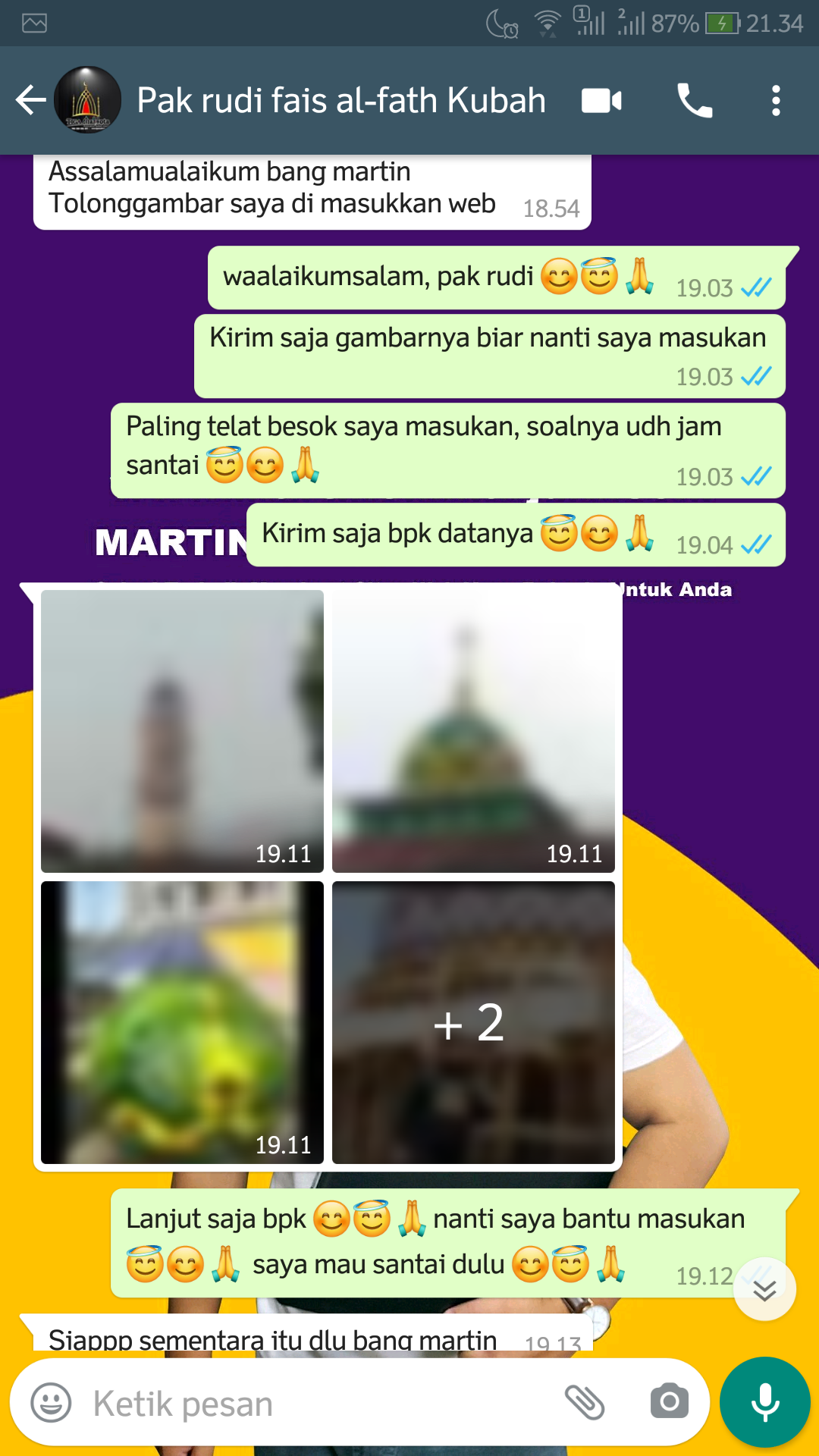Viewport: 819px width, 1456px height.
Task: Show the +2 more photos
Action: [x=473, y=1022]
